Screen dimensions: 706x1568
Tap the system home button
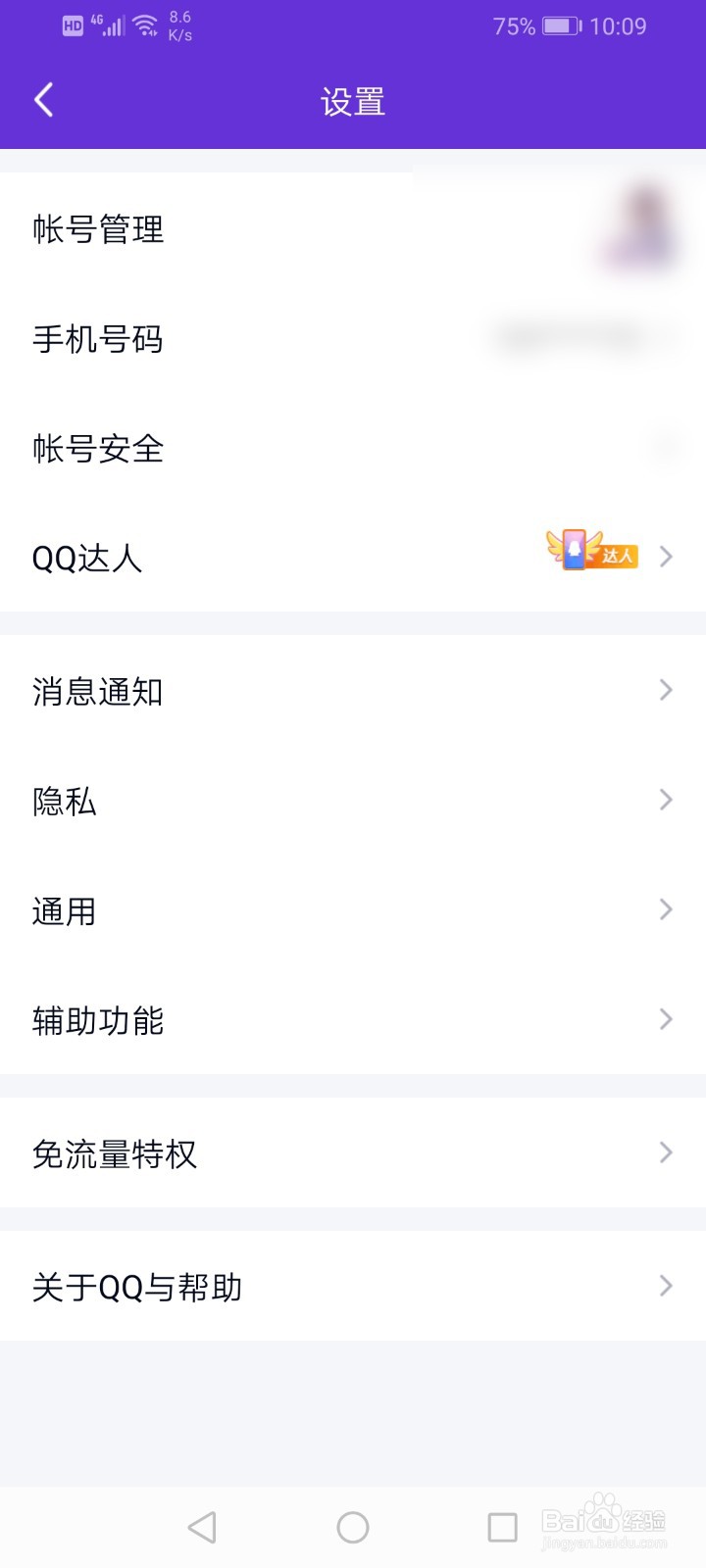[353, 1527]
